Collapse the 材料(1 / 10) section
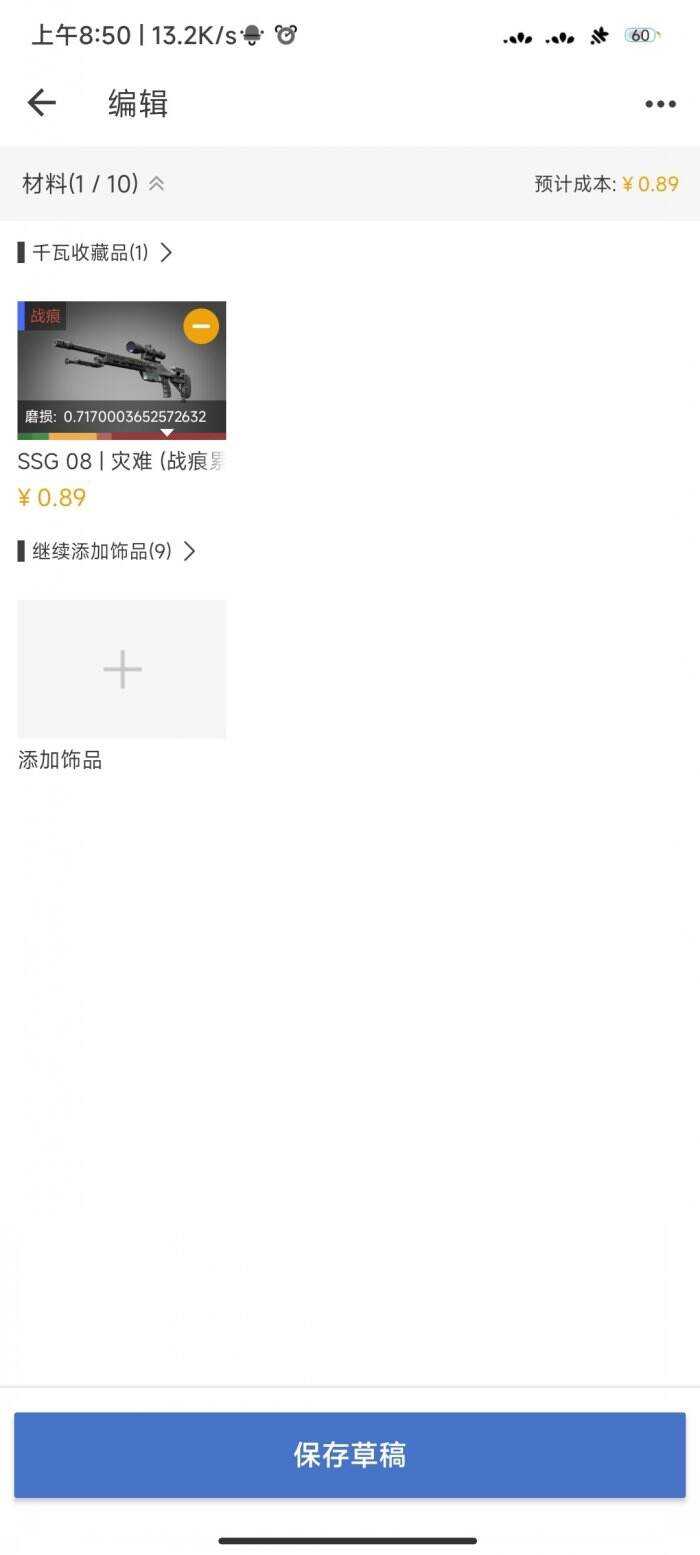Viewport: 700px width, 1555px height. pos(157,184)
